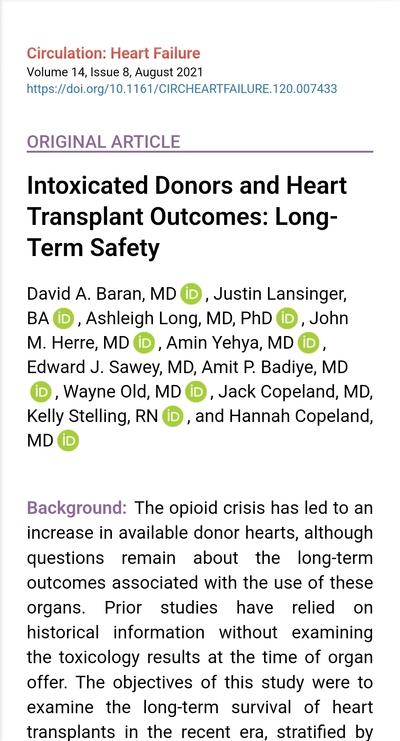
Task: Open the DOI link for this article
Action: 182,89
